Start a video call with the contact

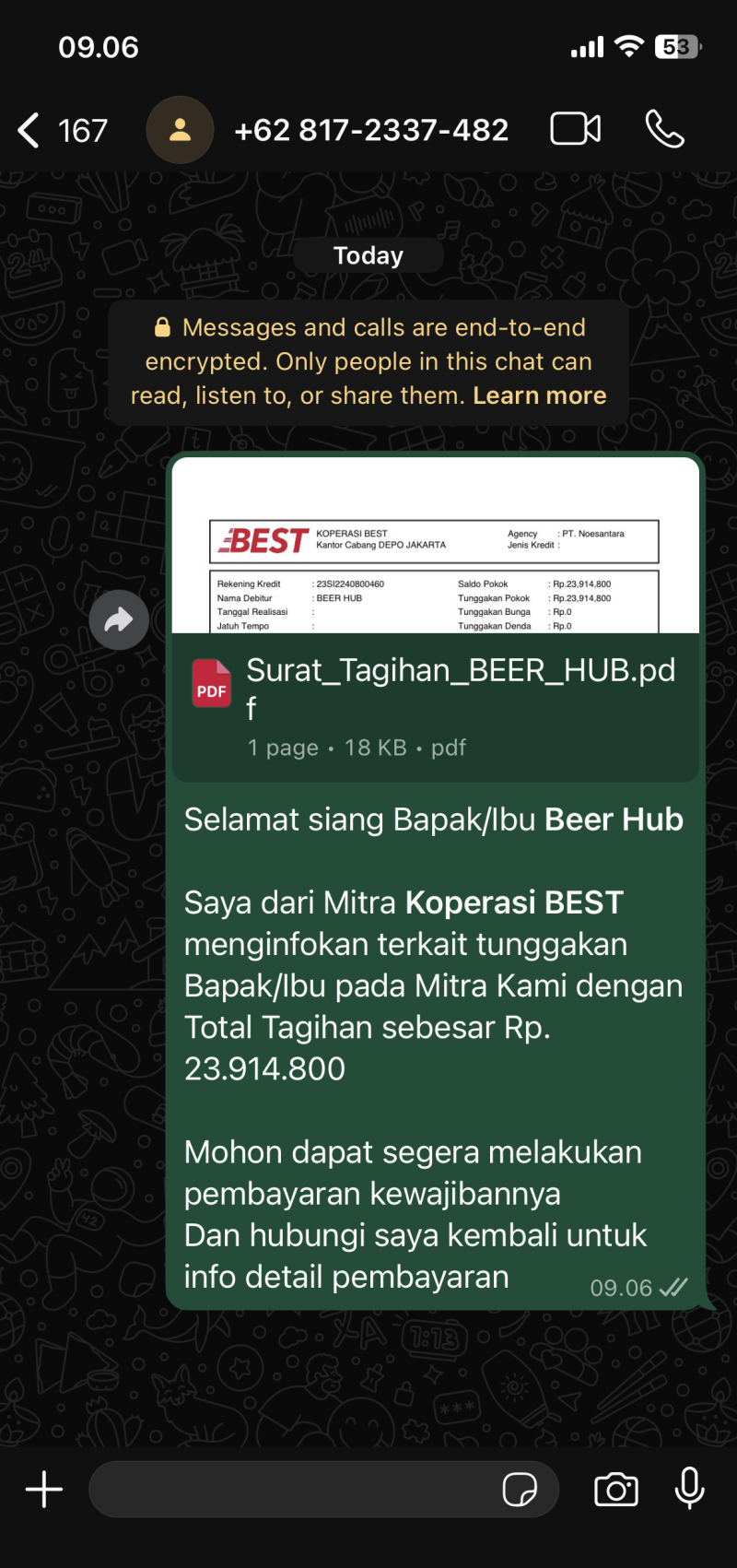(x=575, y=129)
